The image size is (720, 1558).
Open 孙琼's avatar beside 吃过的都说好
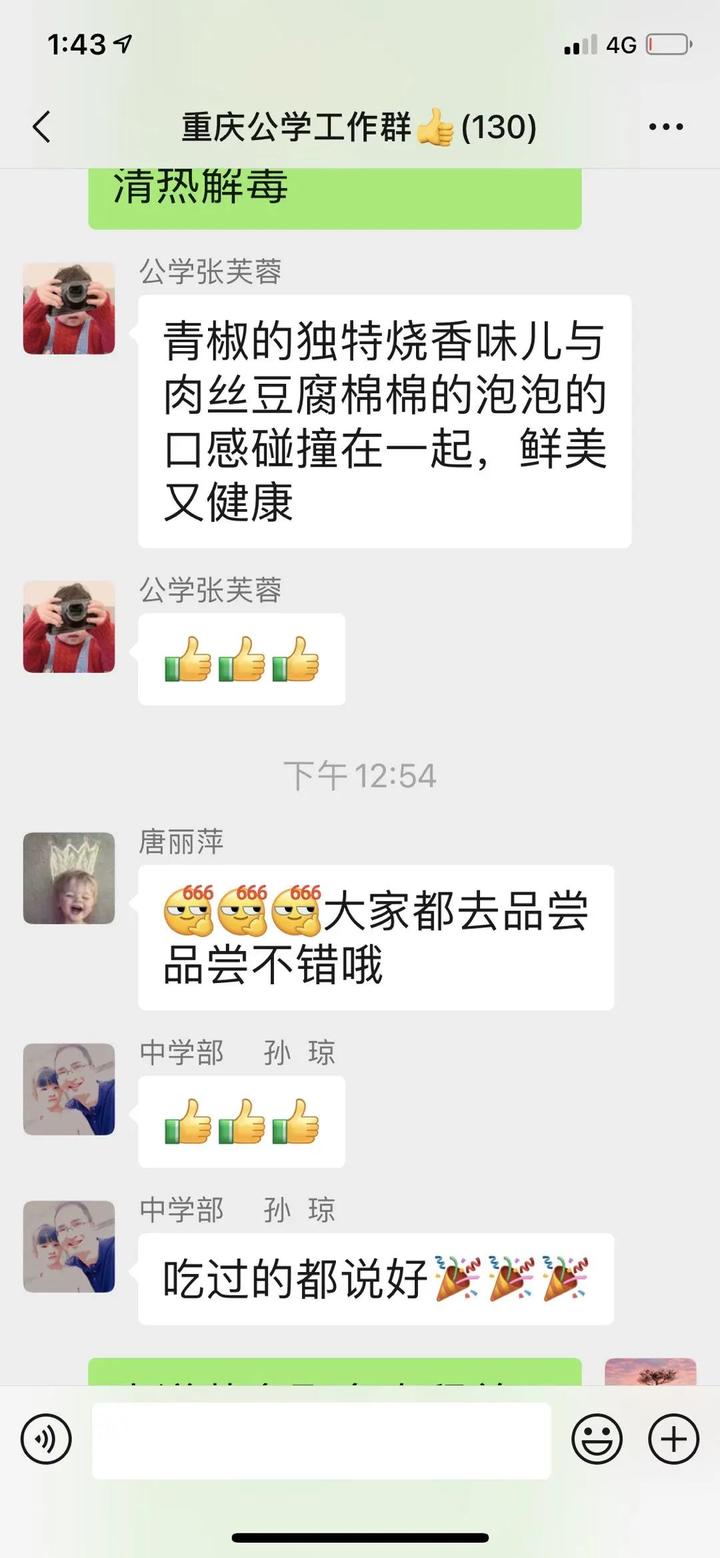click(x=69, y=1246)
